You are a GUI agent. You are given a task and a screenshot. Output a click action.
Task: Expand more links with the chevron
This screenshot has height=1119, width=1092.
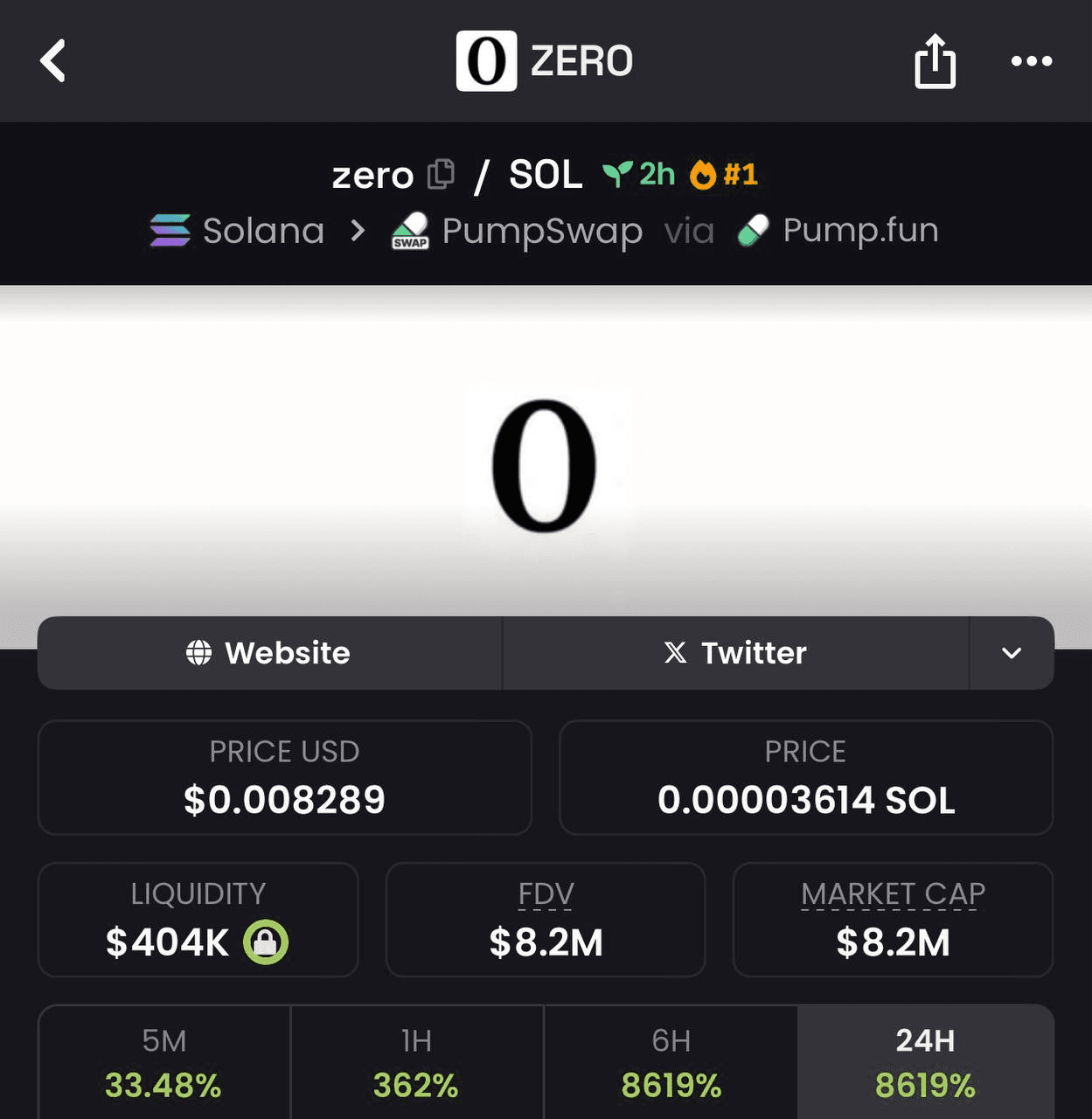click(x=1012, y=653)
